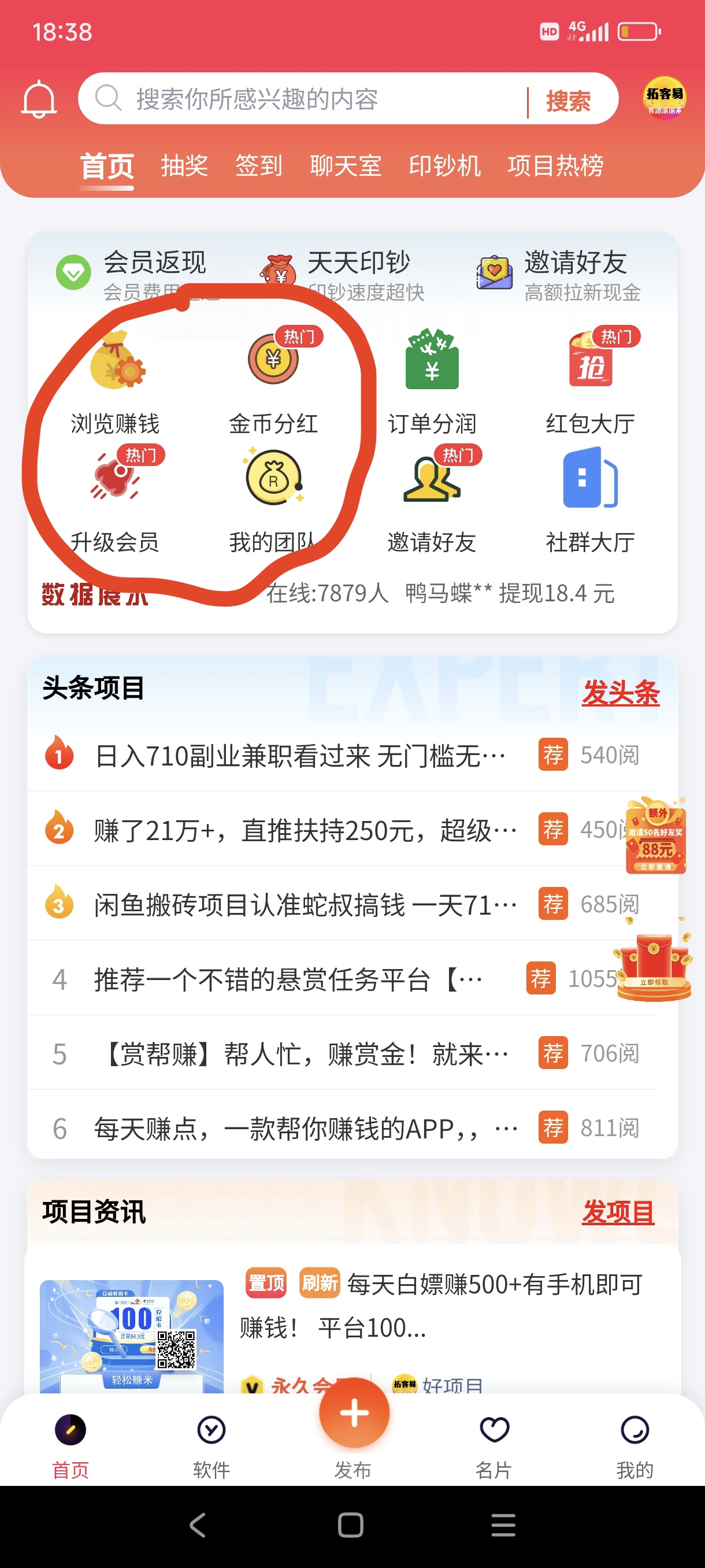Open the 拓客易 profile avatar

click(664, 97)
